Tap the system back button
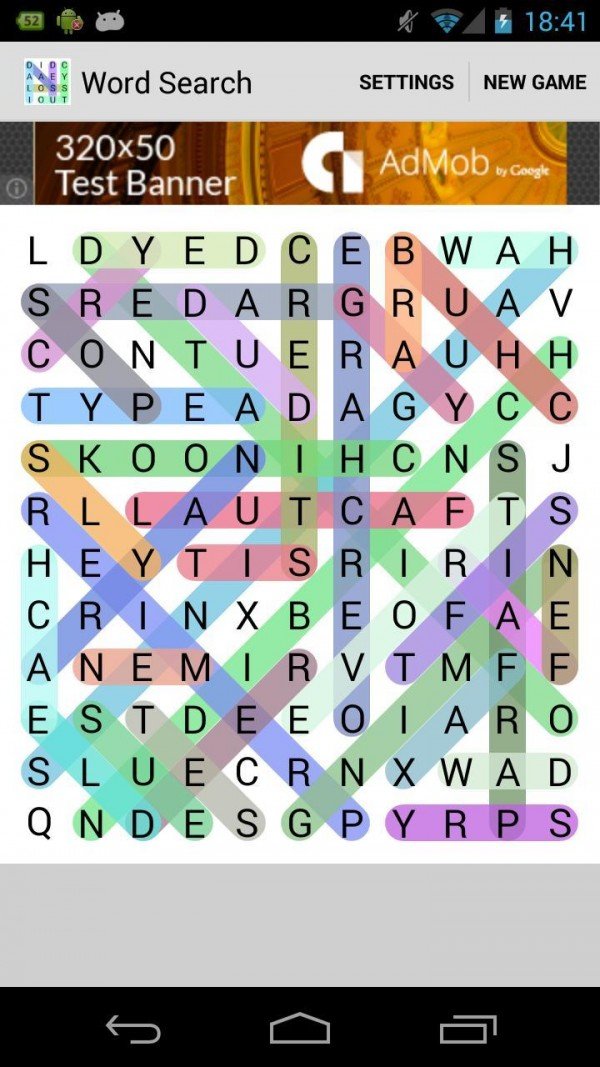Screen dimensions: 600x1067 [133, 1028]
